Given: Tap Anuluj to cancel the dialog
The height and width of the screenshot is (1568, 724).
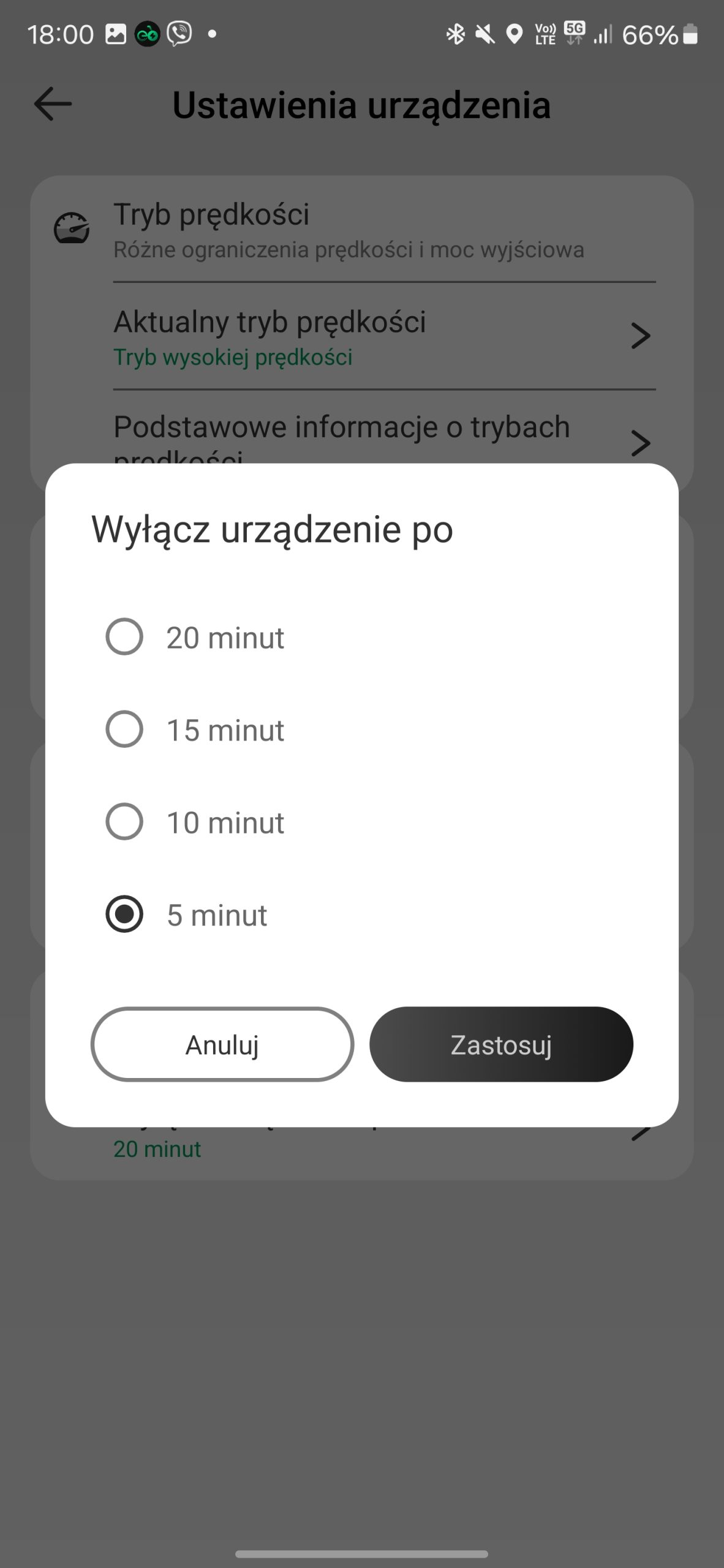Looking at the screenshot, I should [x=222, y=1044].
